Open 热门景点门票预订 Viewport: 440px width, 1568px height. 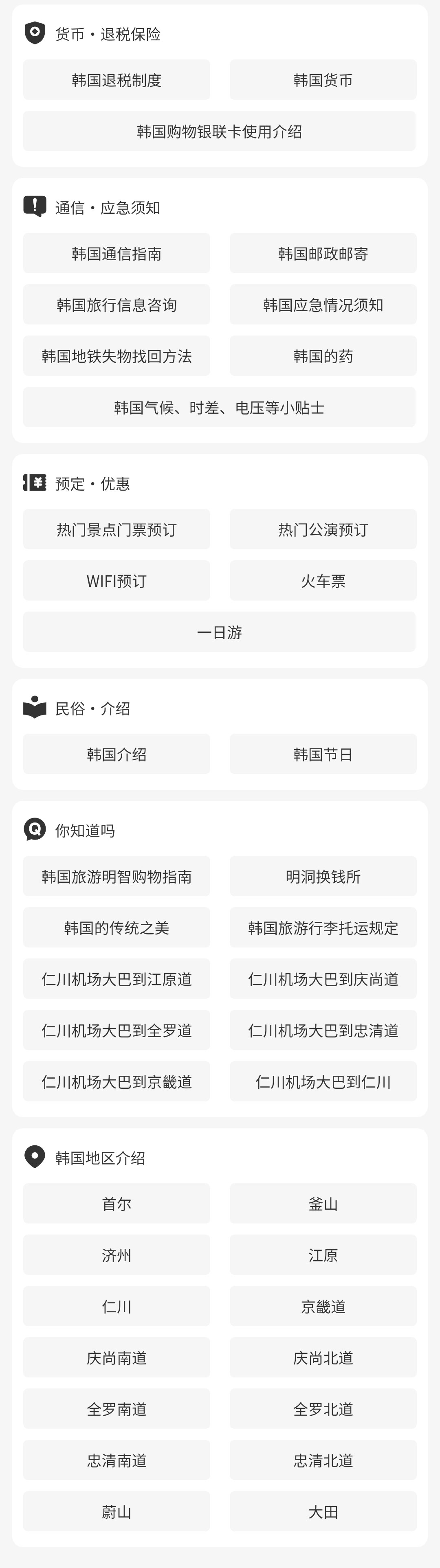click(117, 529)
